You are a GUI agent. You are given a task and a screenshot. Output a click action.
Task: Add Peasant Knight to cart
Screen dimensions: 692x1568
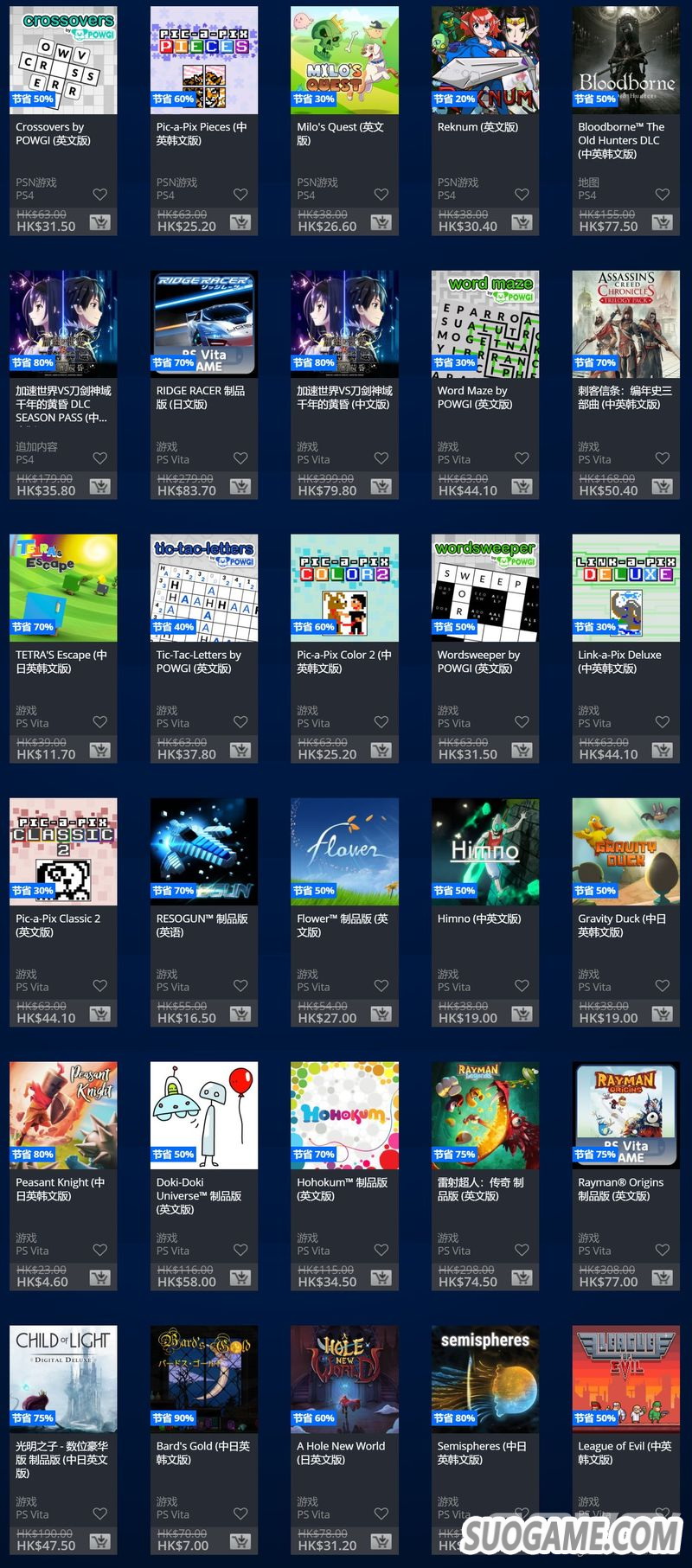coord(99,1278)
